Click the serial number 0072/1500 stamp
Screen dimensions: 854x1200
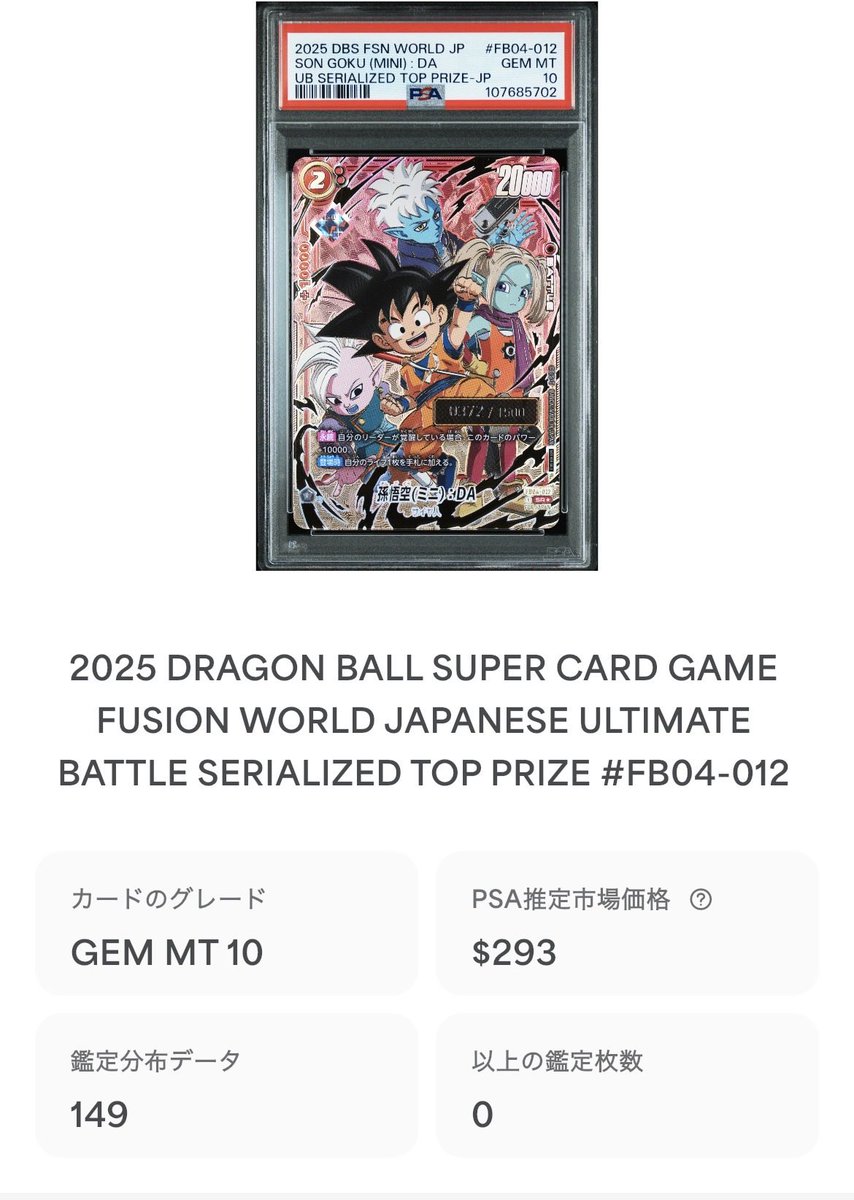[488, 410]
